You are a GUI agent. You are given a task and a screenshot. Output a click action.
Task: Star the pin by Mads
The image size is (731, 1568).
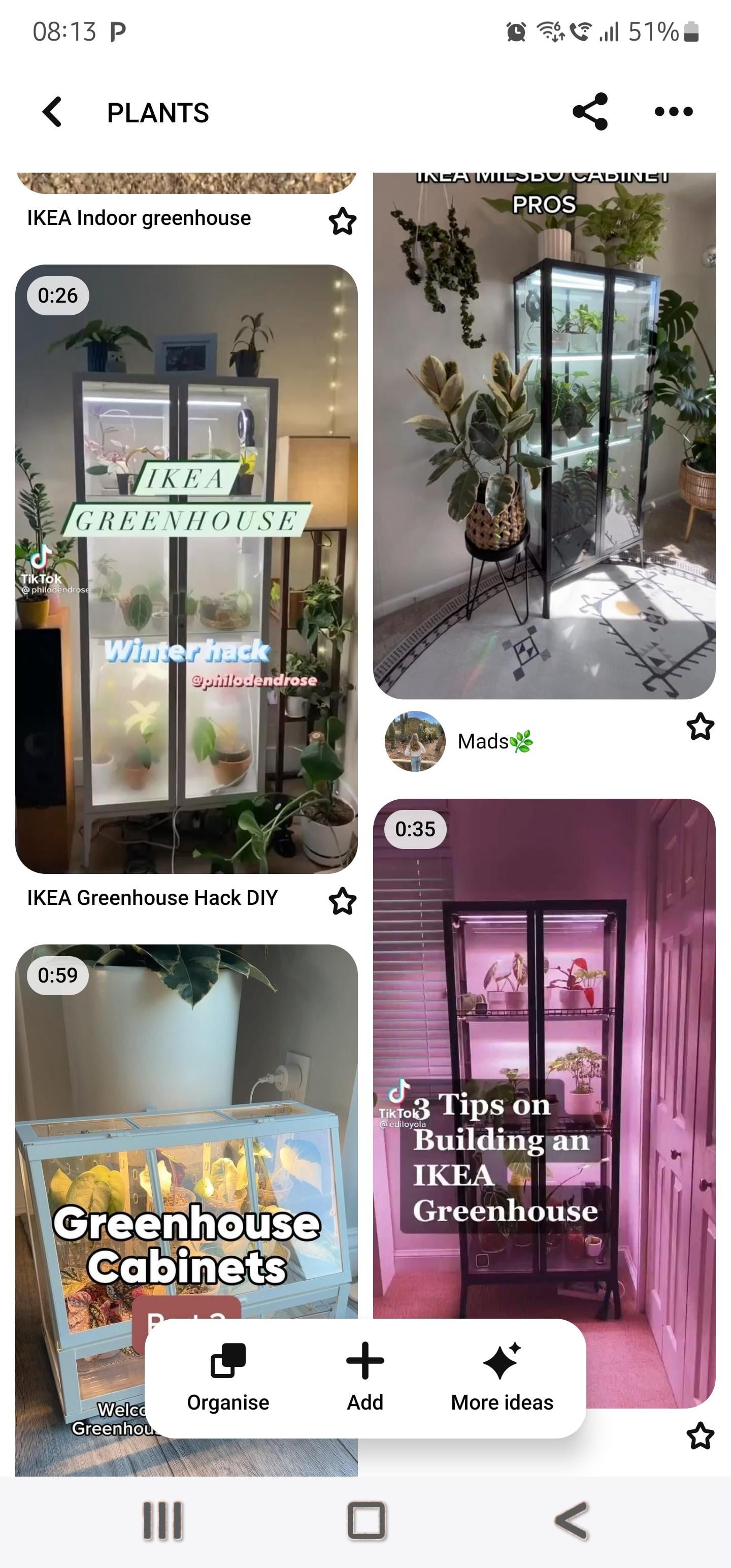(x=700, y=726)
